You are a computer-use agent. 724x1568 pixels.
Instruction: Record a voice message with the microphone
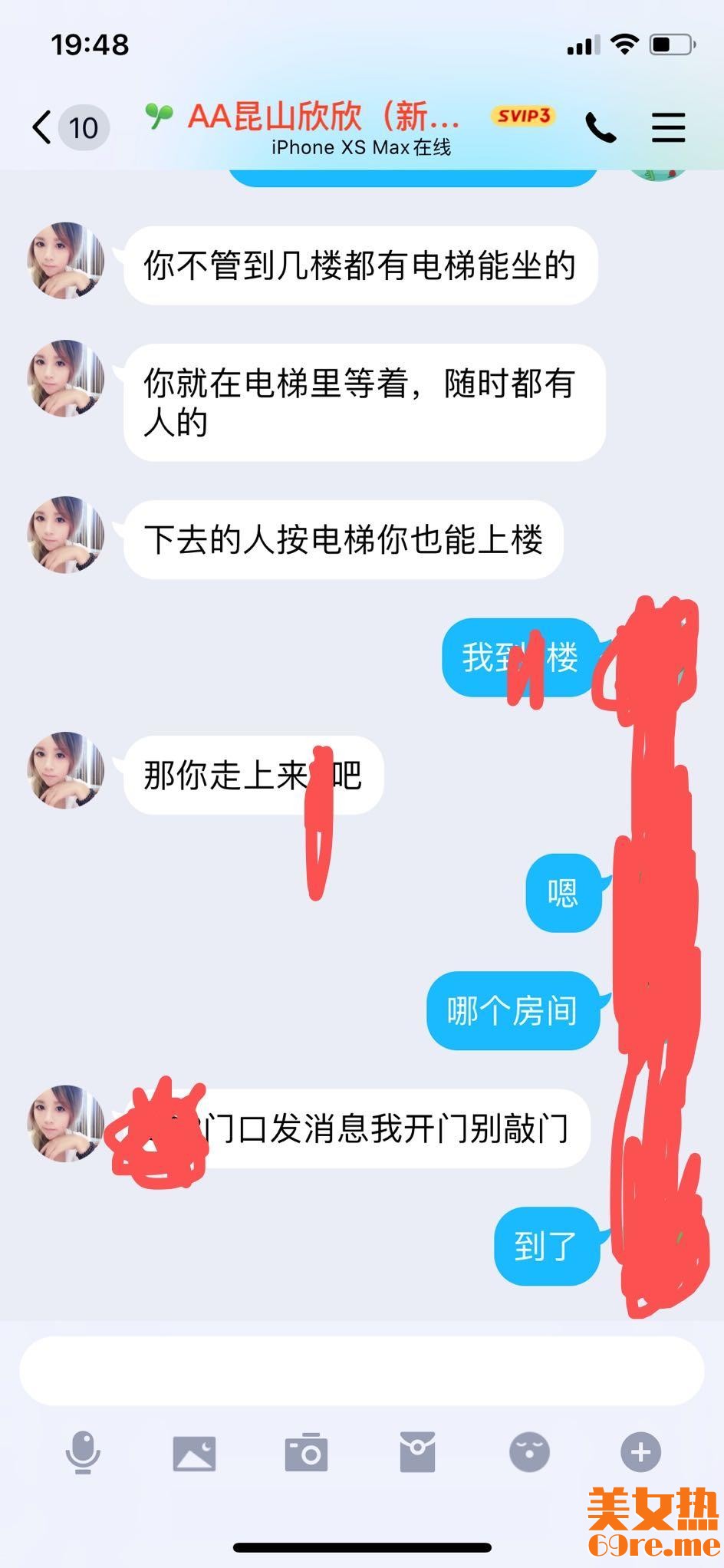83,1452
